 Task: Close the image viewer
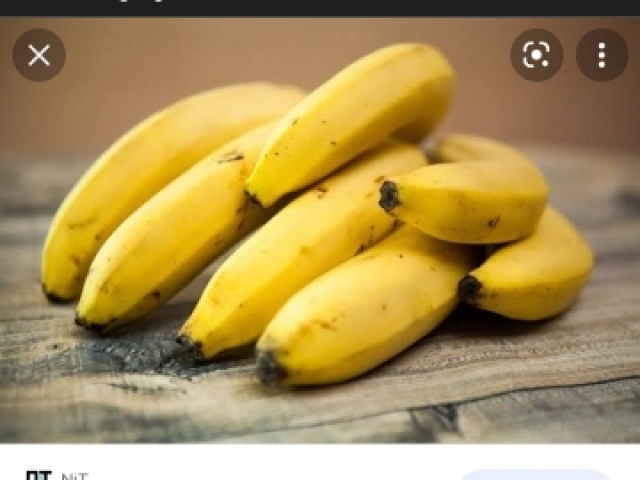pos(39,55)
